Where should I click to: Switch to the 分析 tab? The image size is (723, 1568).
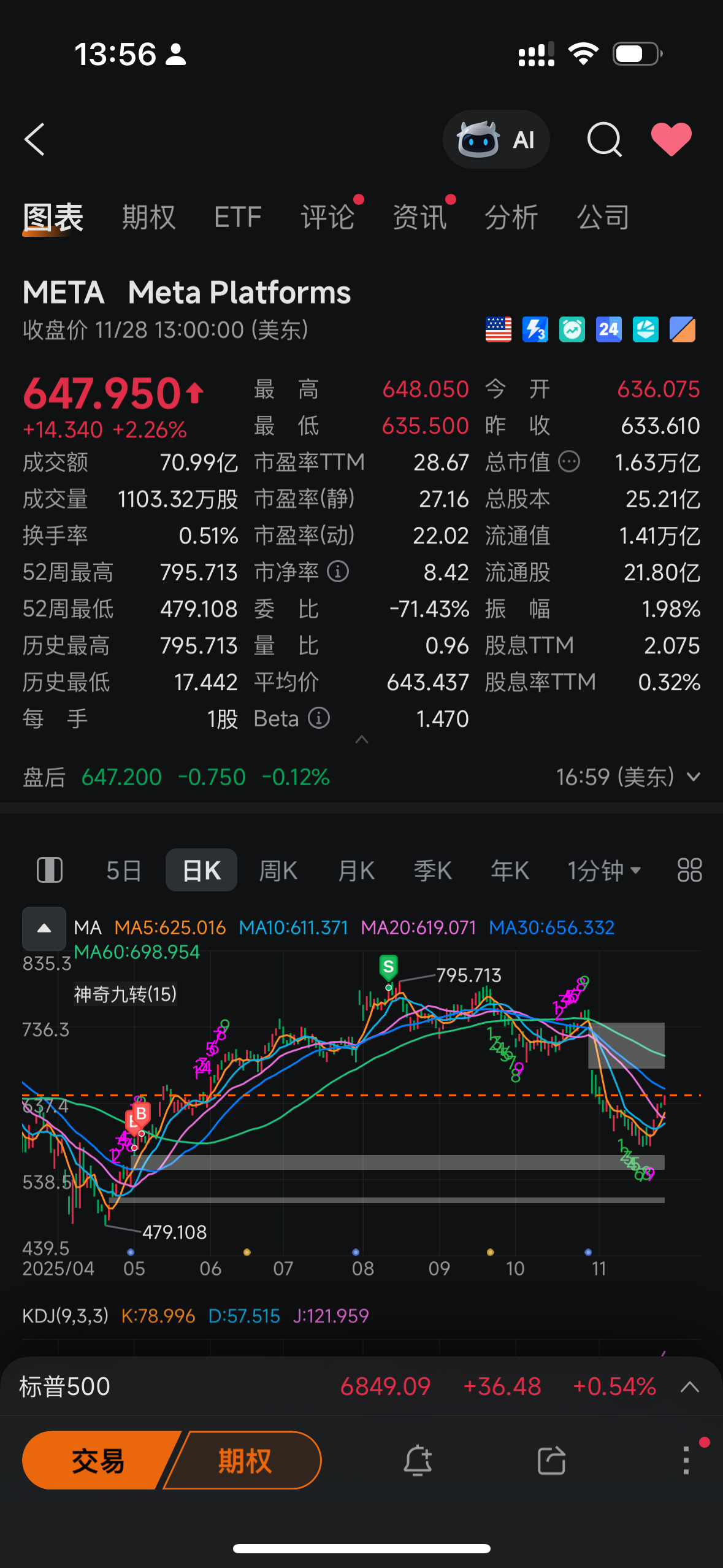point(511,218)
